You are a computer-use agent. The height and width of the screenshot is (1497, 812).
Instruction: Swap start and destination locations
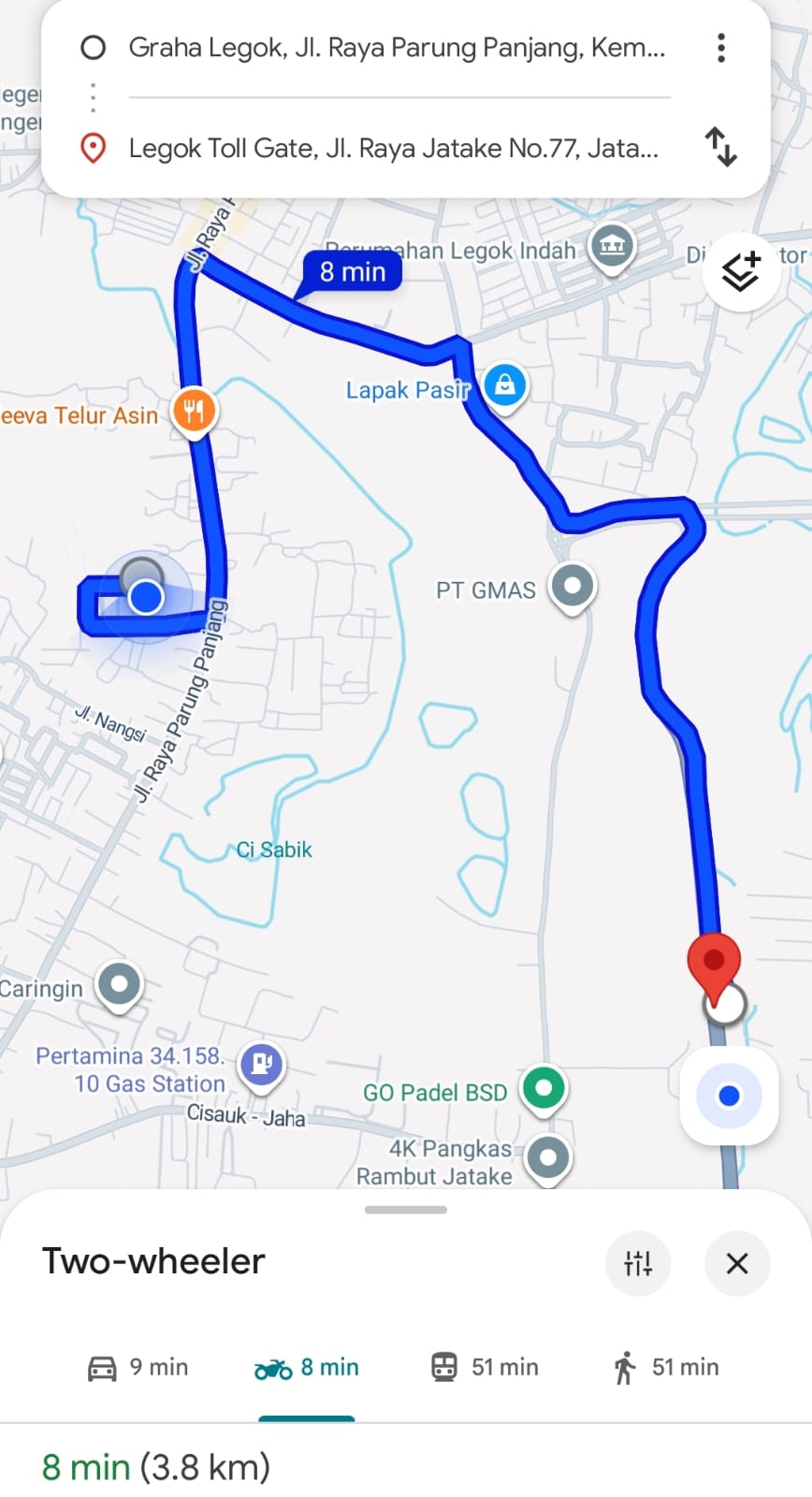[720, 147]
